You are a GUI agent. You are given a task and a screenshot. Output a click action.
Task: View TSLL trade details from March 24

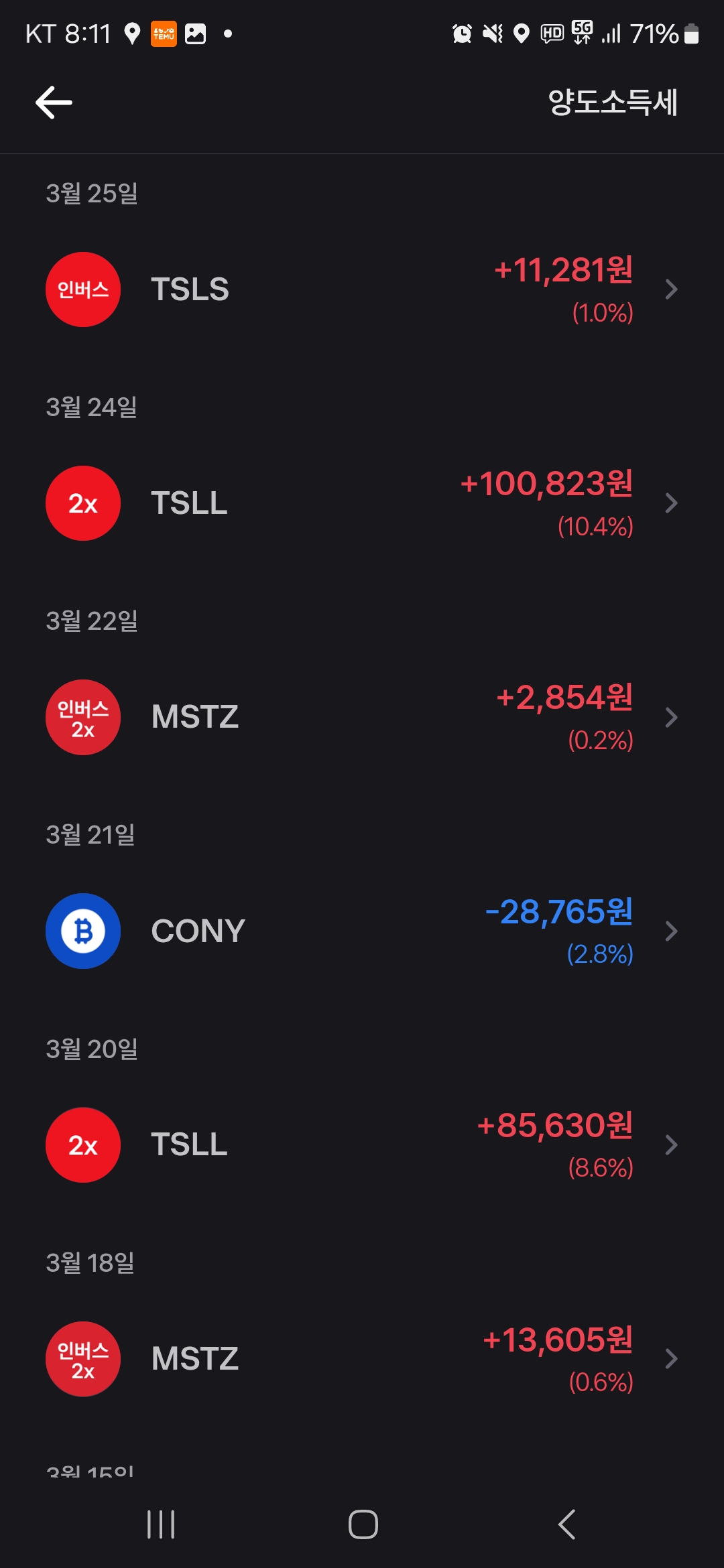(x=362, y=503)
